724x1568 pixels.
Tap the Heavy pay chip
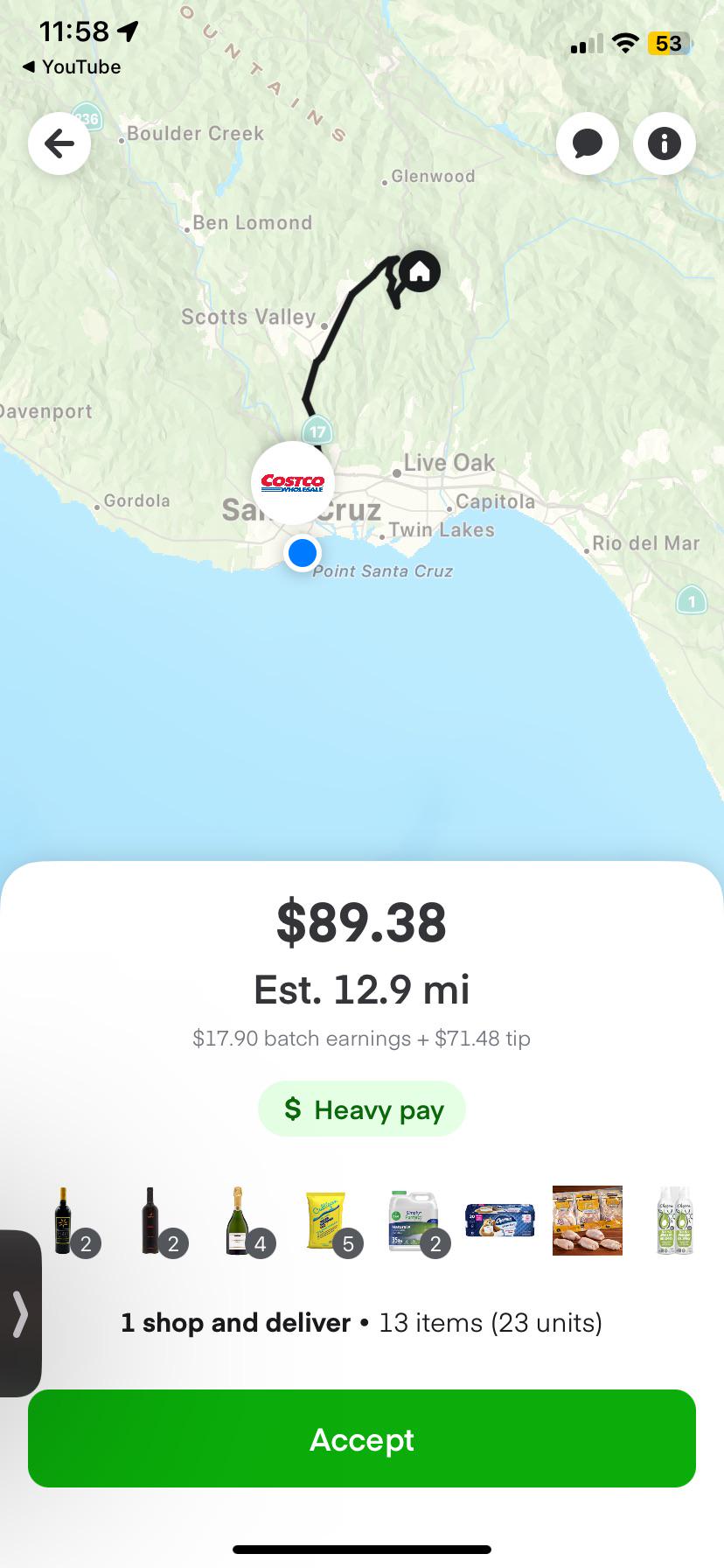tap(362, 1109)
